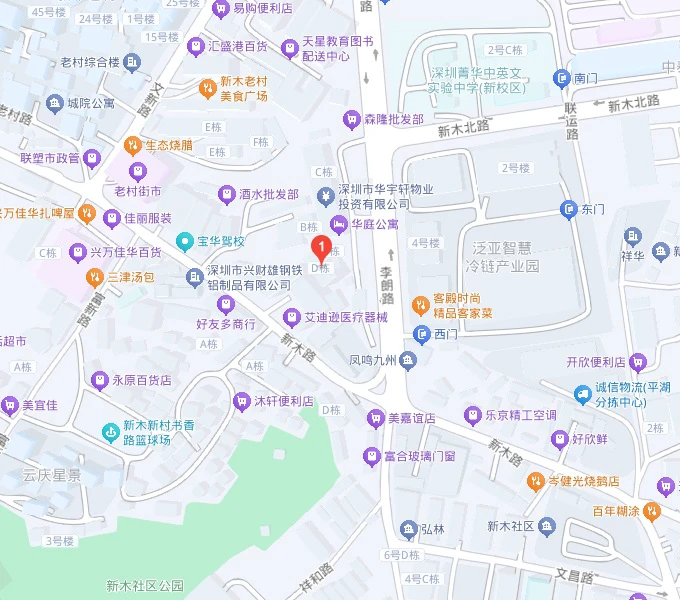Viewport: 680px width, 600px height.
Task: Open the 新木新村书香路篮球场 marker
Action: click(x=109, y=431)
